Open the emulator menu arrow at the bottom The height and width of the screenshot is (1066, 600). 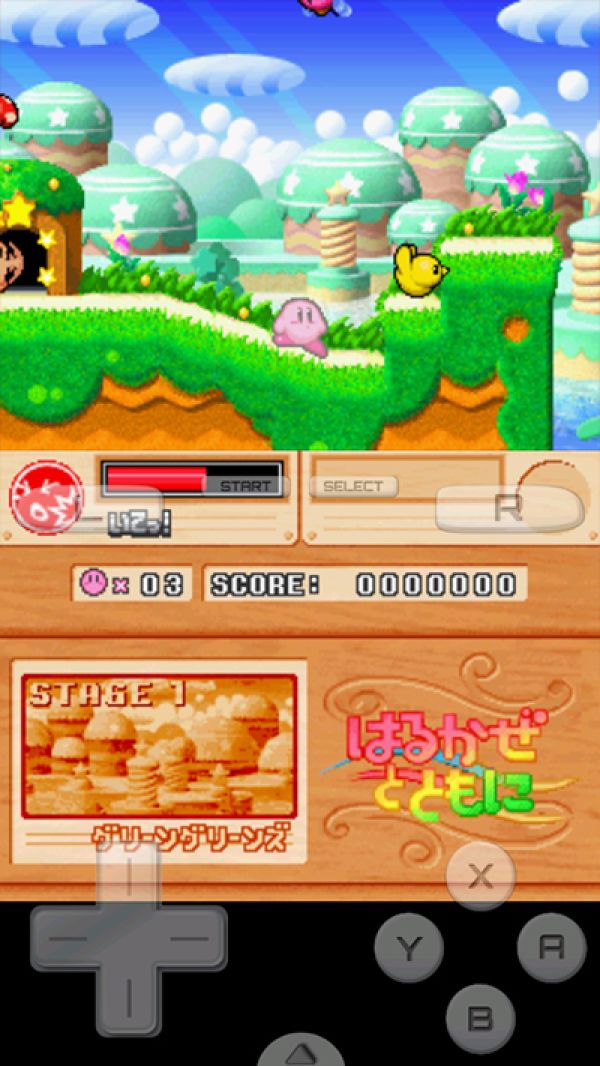[301, 1053]
